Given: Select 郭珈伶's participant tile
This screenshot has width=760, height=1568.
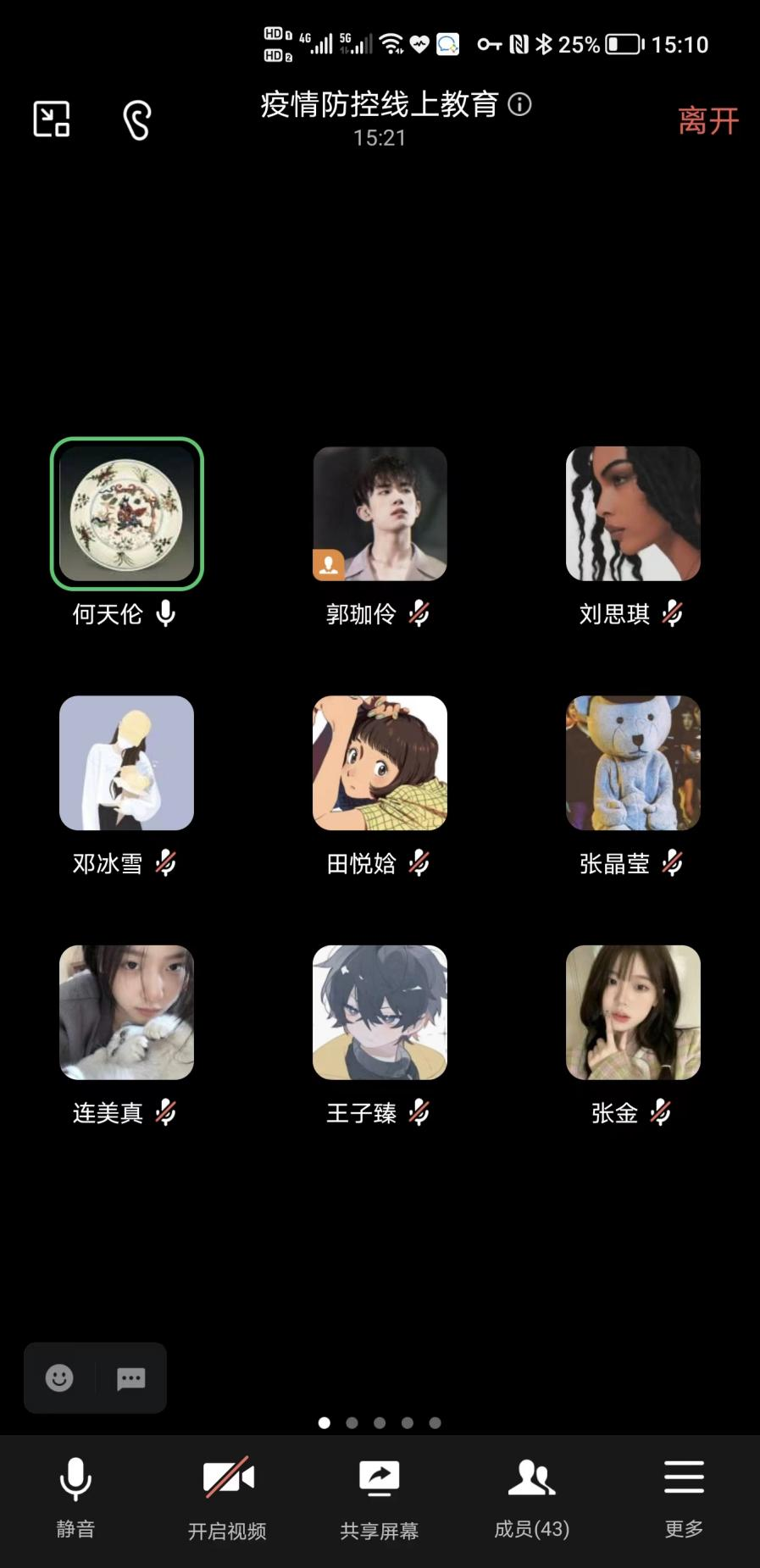Looking at the screenshot, I should 380,513.
